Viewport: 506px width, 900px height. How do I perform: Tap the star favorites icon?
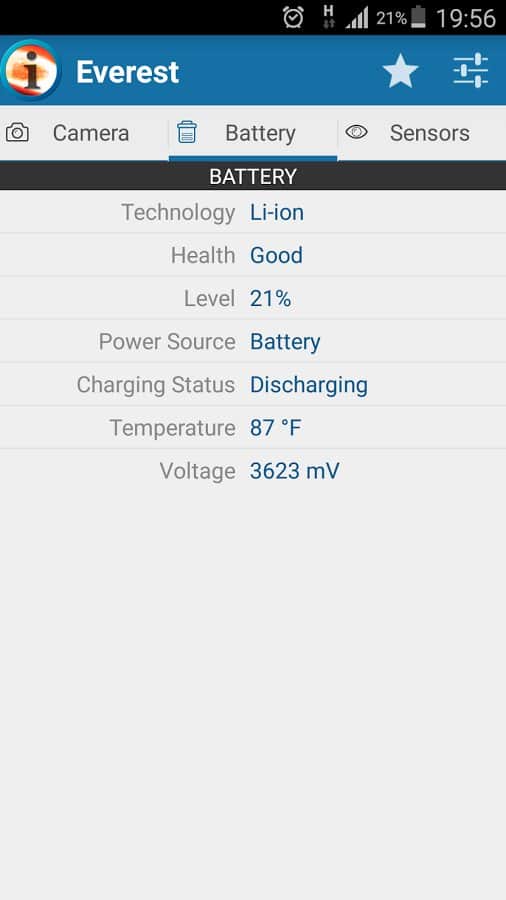tap(400, 72)
